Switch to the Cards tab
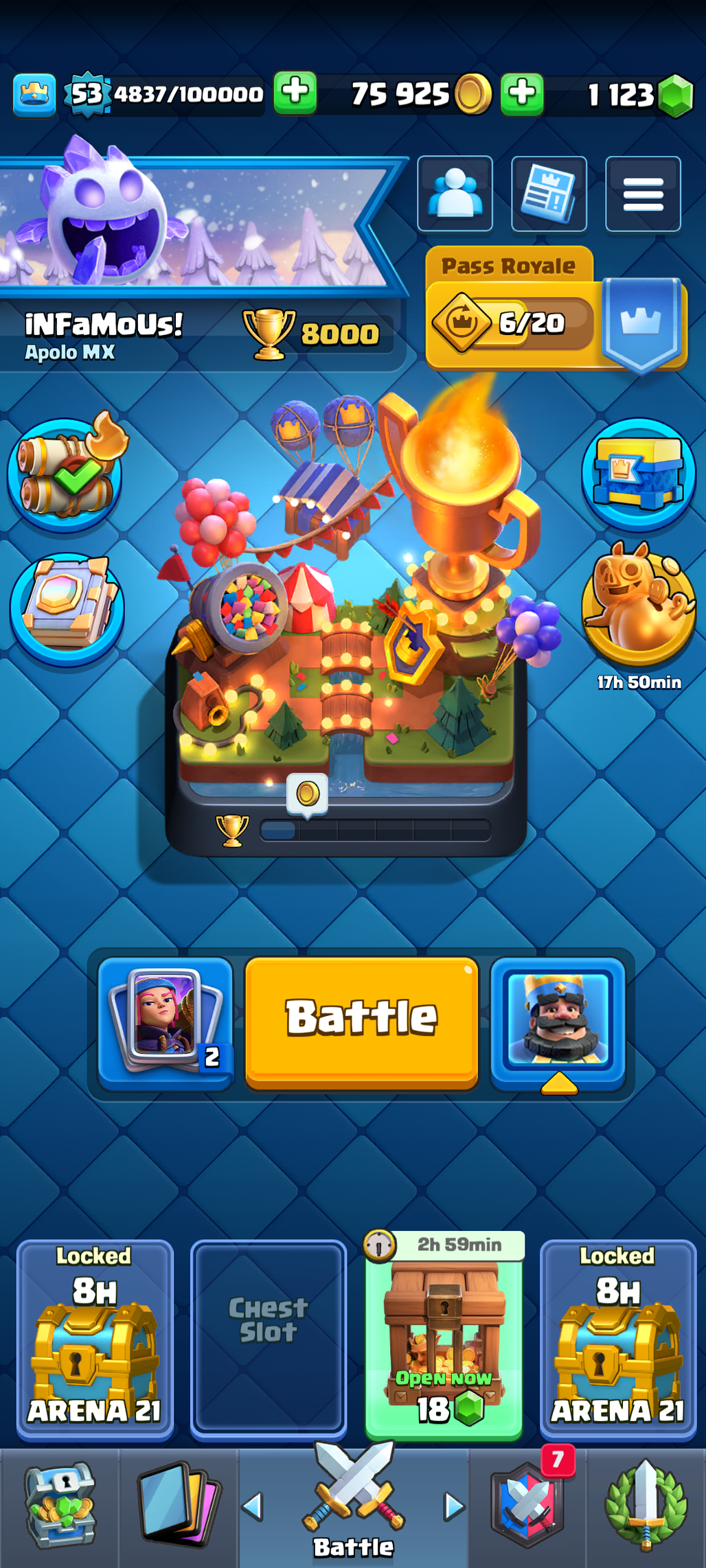The image size is (706, 1568). (x=179, y=1507)
